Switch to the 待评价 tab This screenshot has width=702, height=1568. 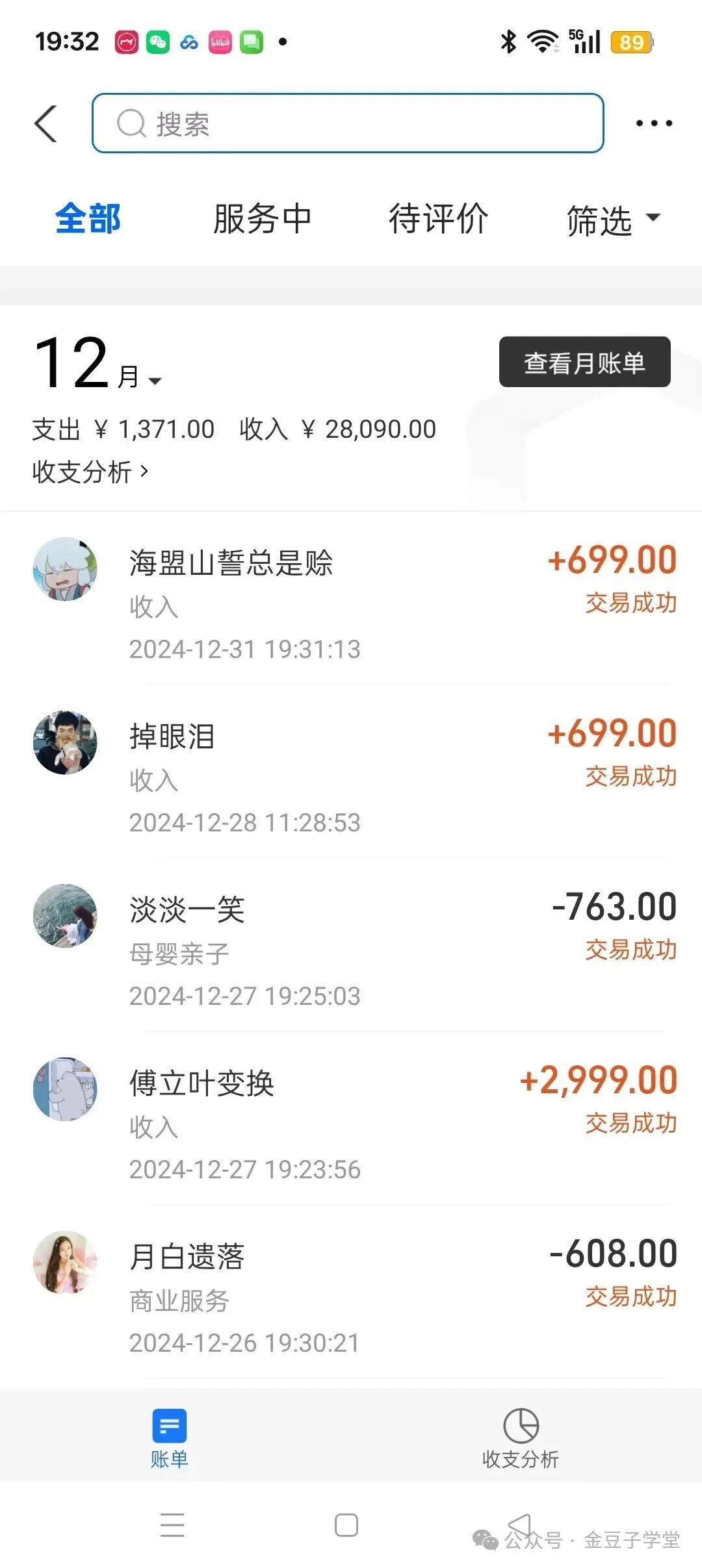point(439,220)
